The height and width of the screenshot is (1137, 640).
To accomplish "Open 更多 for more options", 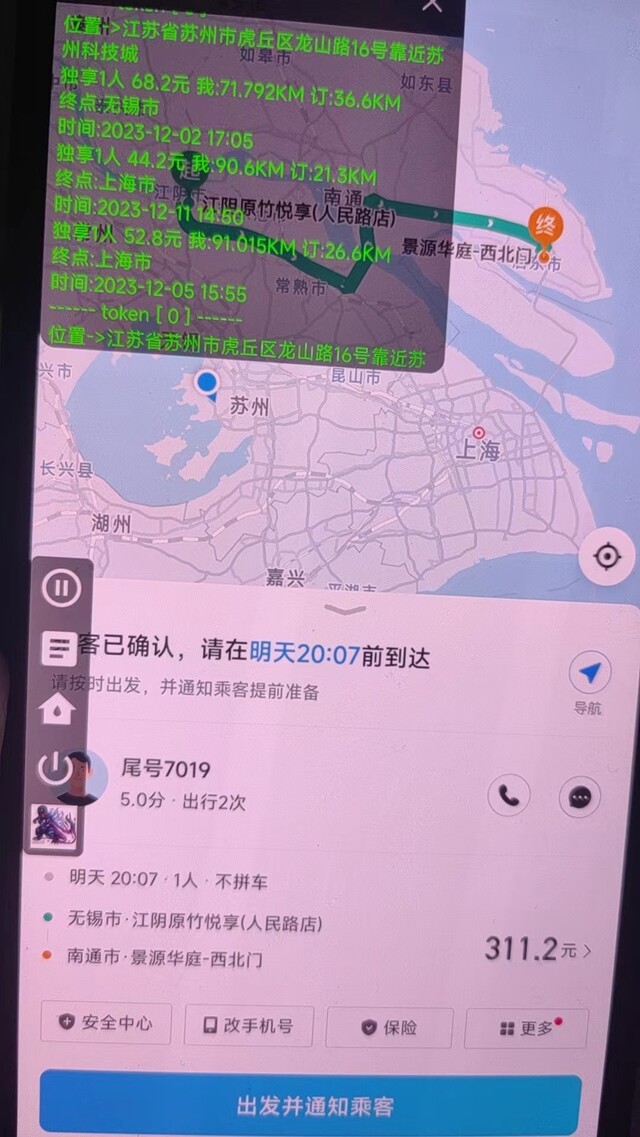I will pyautogui.click(x=527, y=1028).
